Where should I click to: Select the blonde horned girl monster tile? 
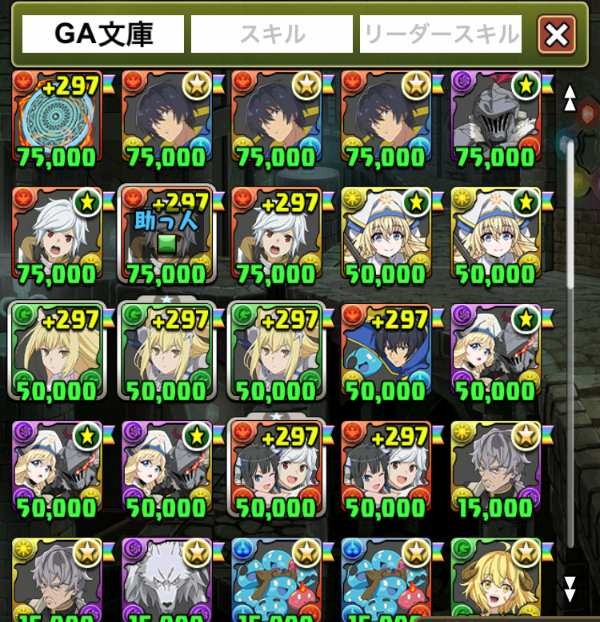pos(495,580)
